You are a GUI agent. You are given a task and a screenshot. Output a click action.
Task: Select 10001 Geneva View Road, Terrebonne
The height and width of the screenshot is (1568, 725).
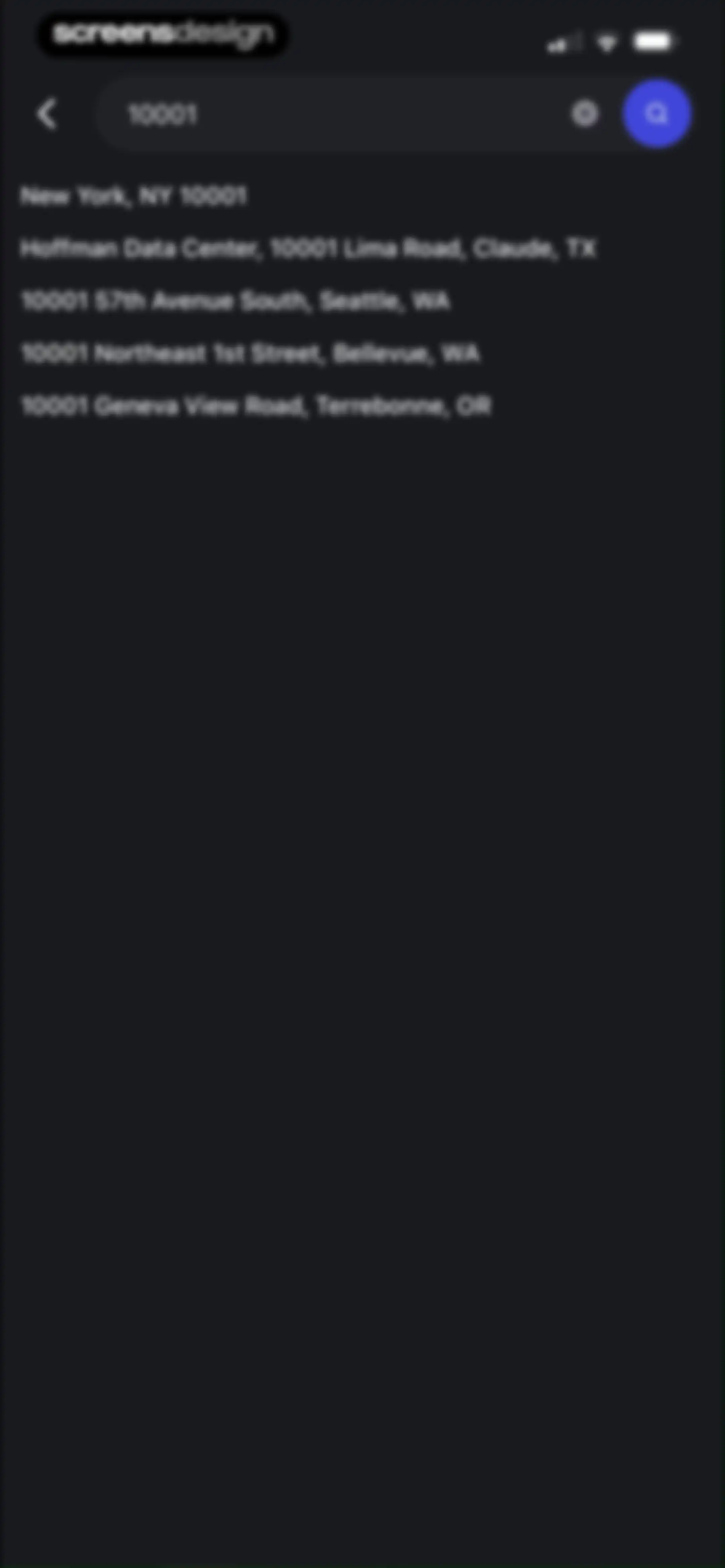(x=256, y=405)
